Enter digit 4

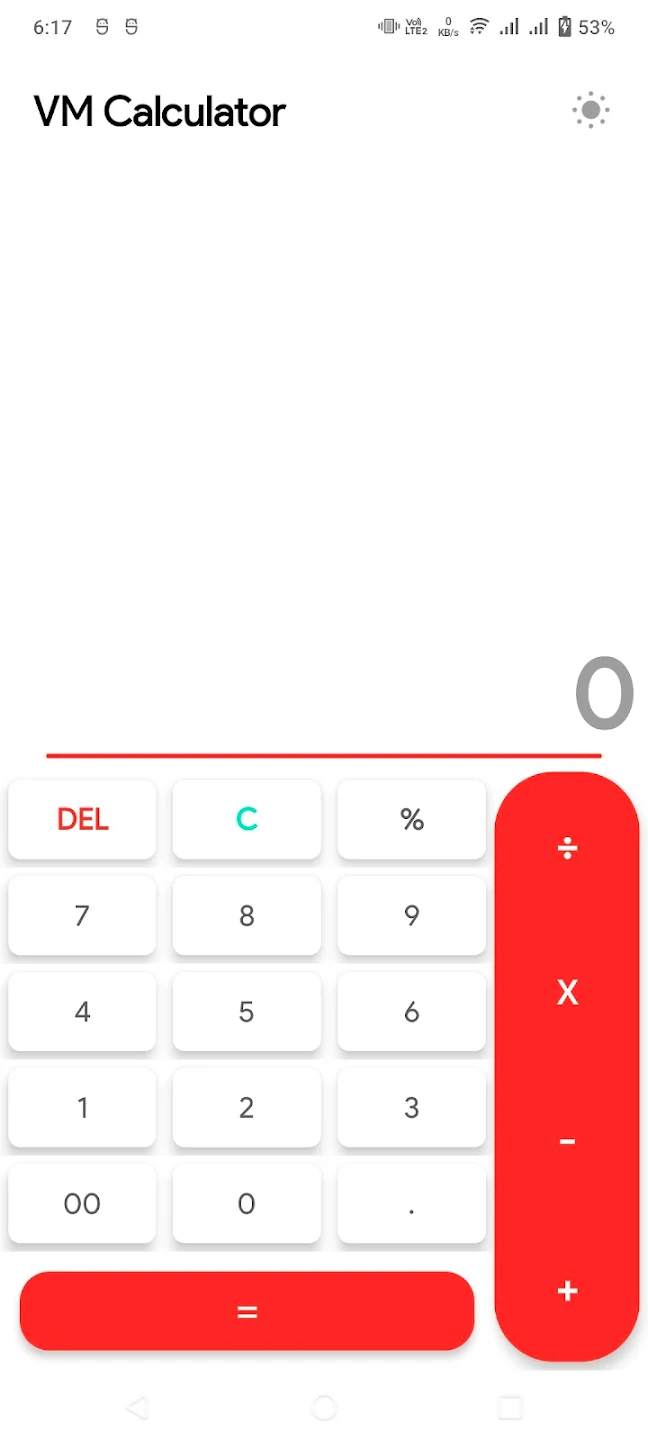pyautogui.click(x=82, y=1011)
